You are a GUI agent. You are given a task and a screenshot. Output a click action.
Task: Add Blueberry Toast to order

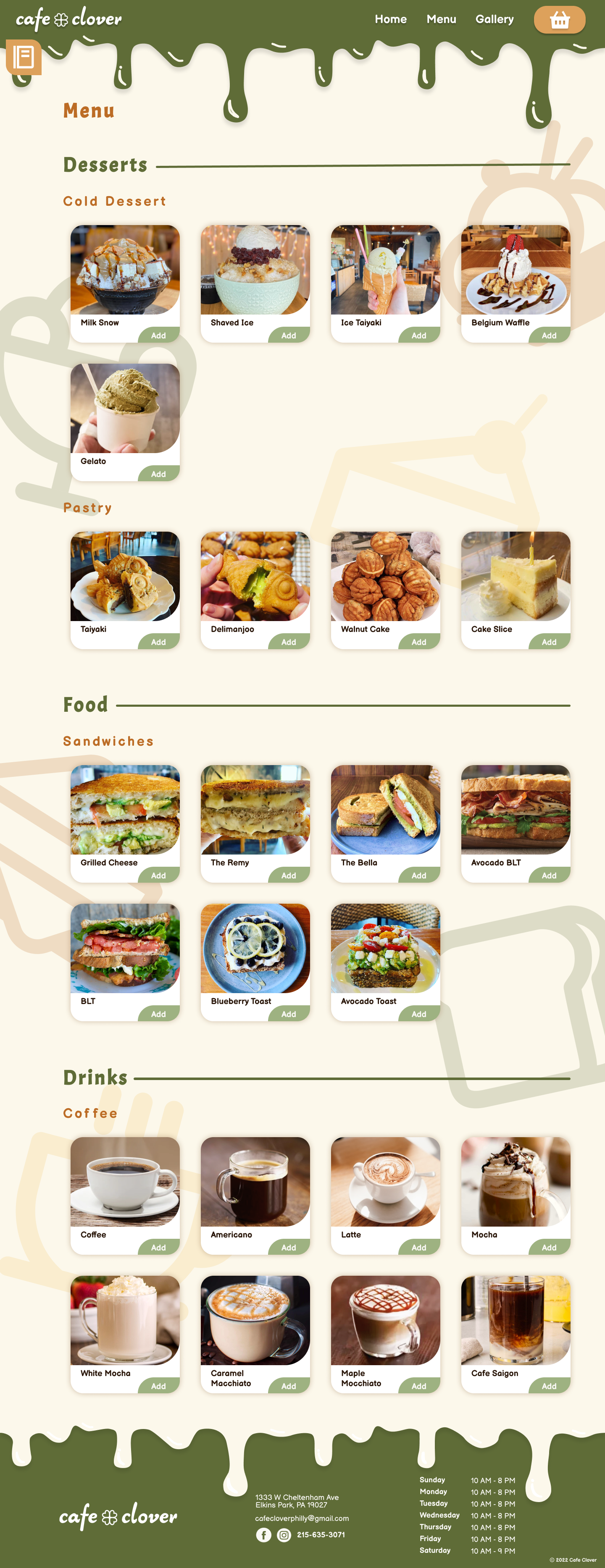pyautogui.click(x=289, y=1014)
